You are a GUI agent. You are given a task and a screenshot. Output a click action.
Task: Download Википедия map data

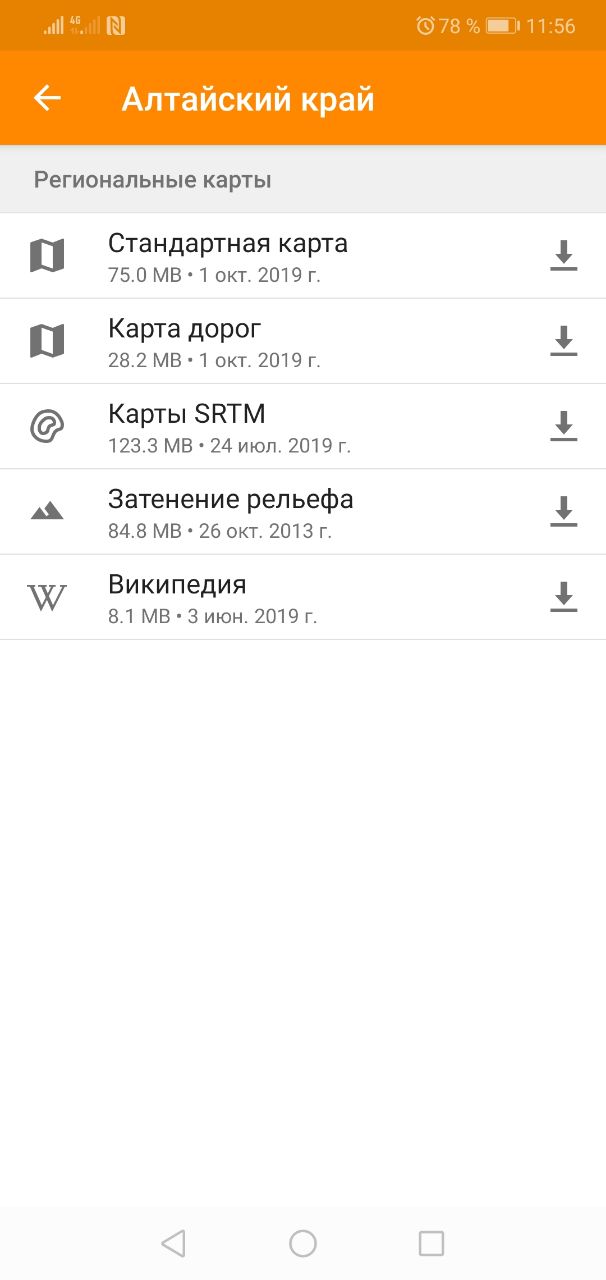(x=564, y=597)
